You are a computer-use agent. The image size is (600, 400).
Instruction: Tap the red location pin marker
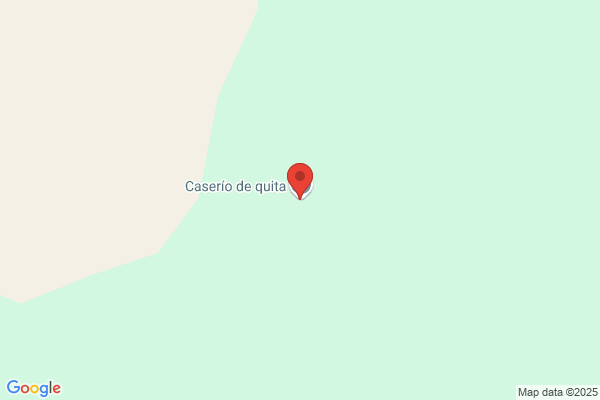300,180
